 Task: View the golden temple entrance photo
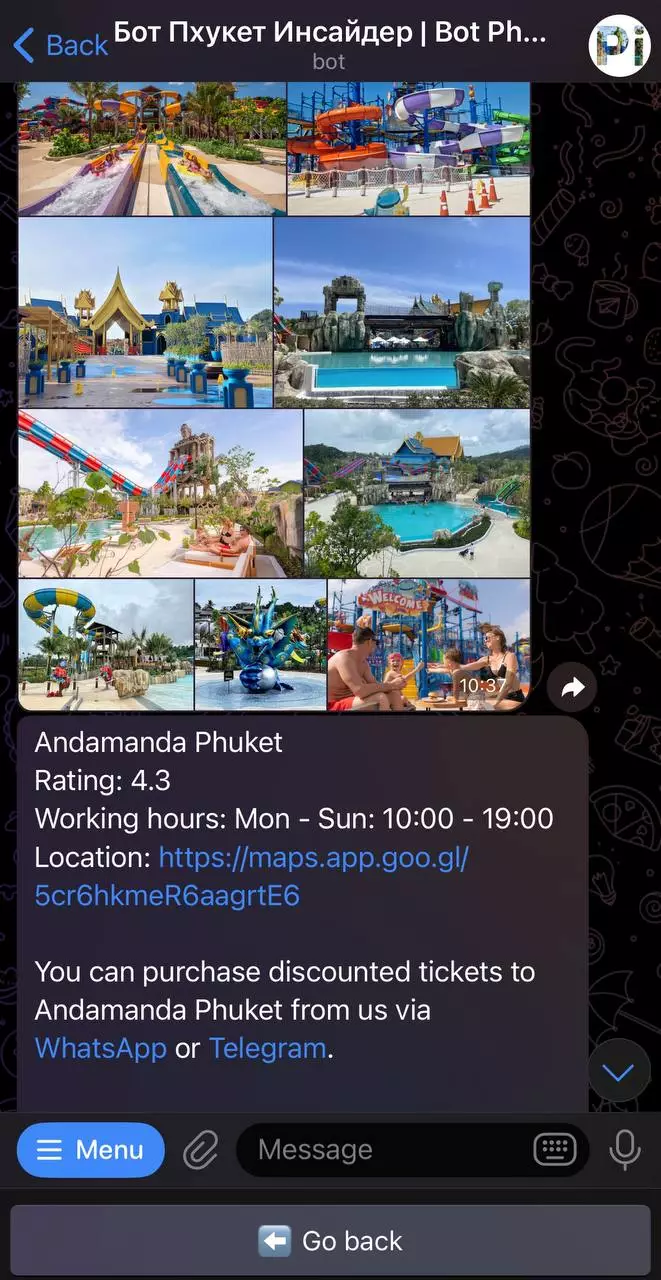click(x=145, y=312)
